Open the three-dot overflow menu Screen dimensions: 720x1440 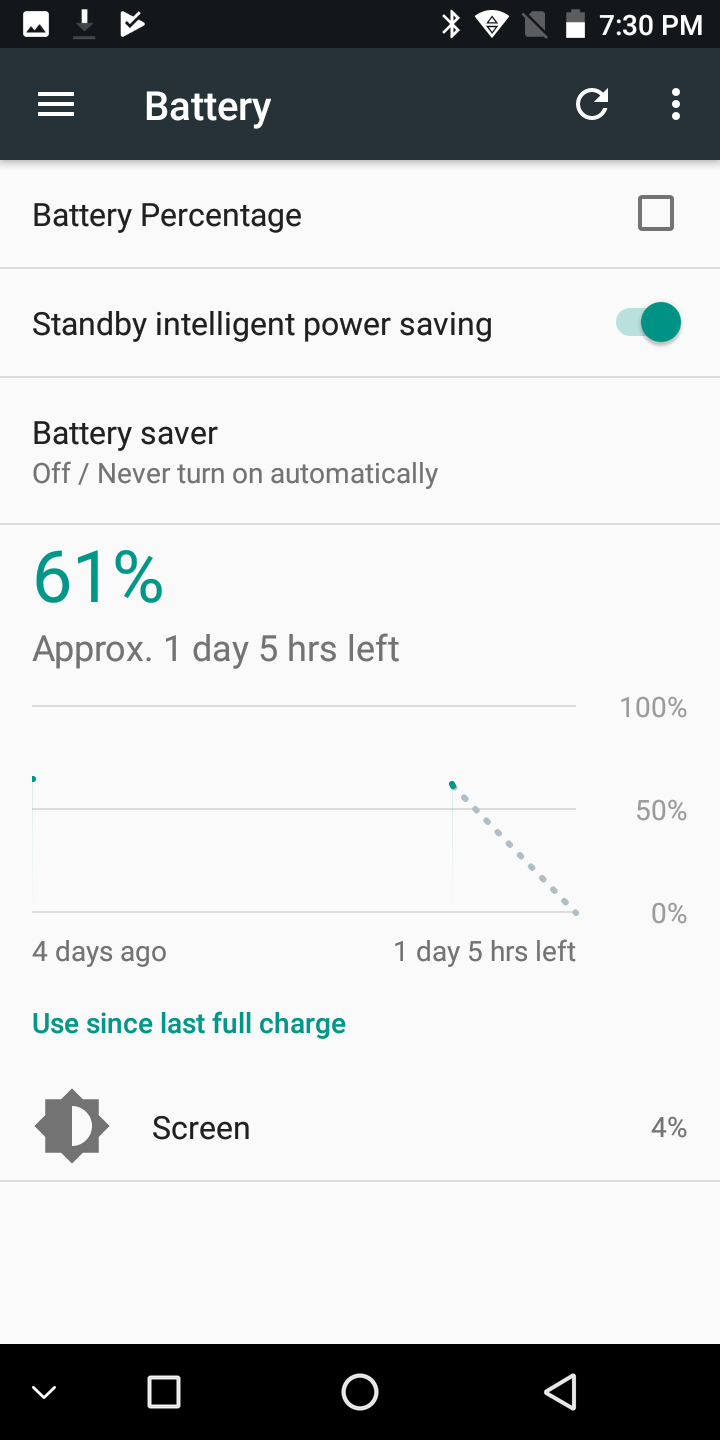click(x=676, y=104)
